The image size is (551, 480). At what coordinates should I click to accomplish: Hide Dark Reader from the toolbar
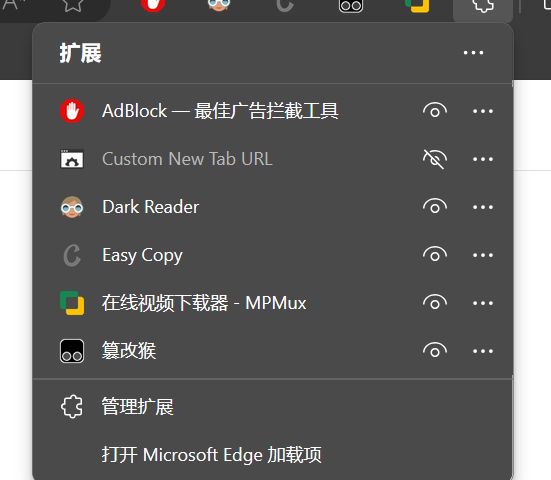point(435,207)
